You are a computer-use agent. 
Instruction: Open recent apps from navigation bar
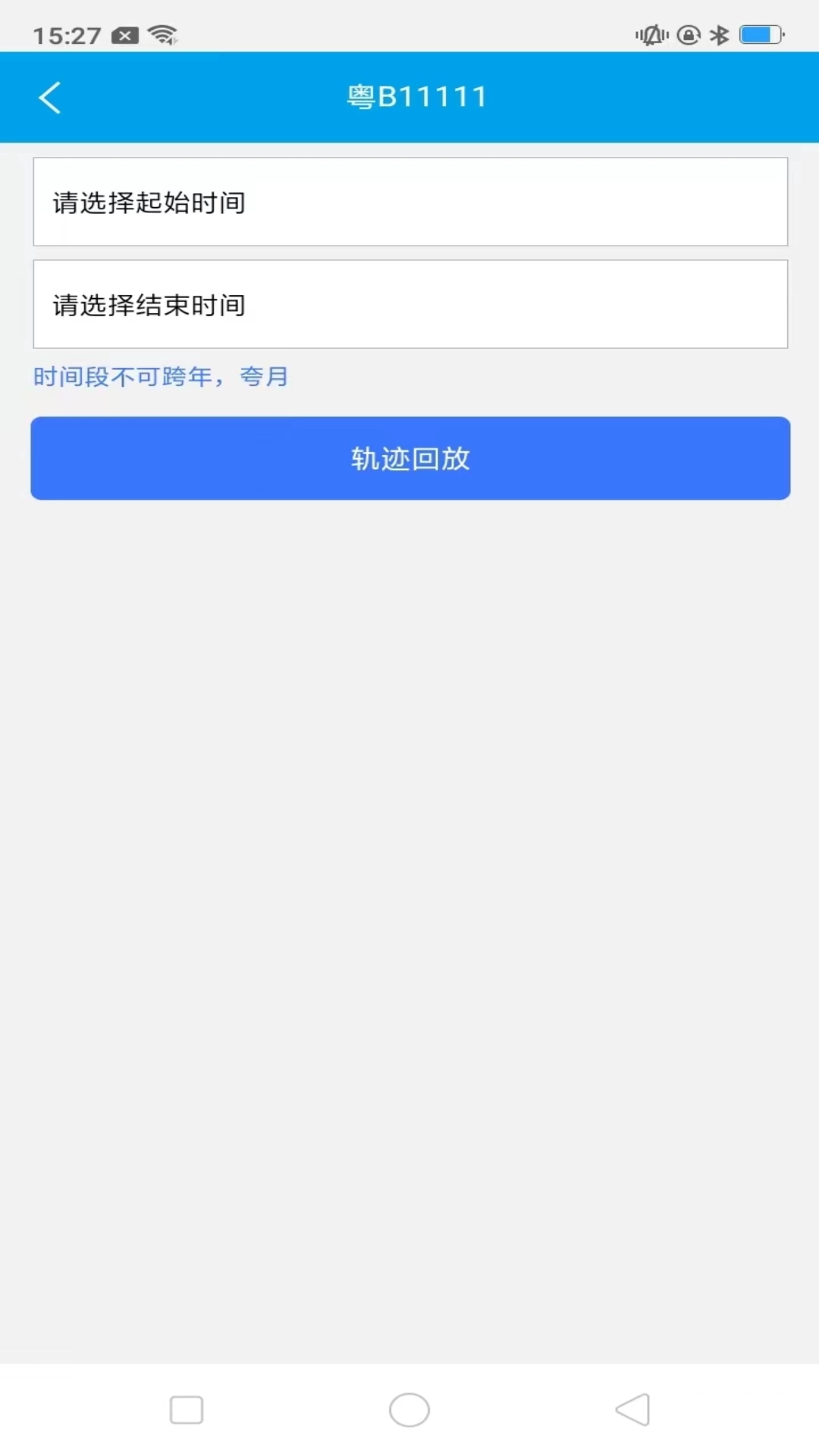pos(187,1410)
